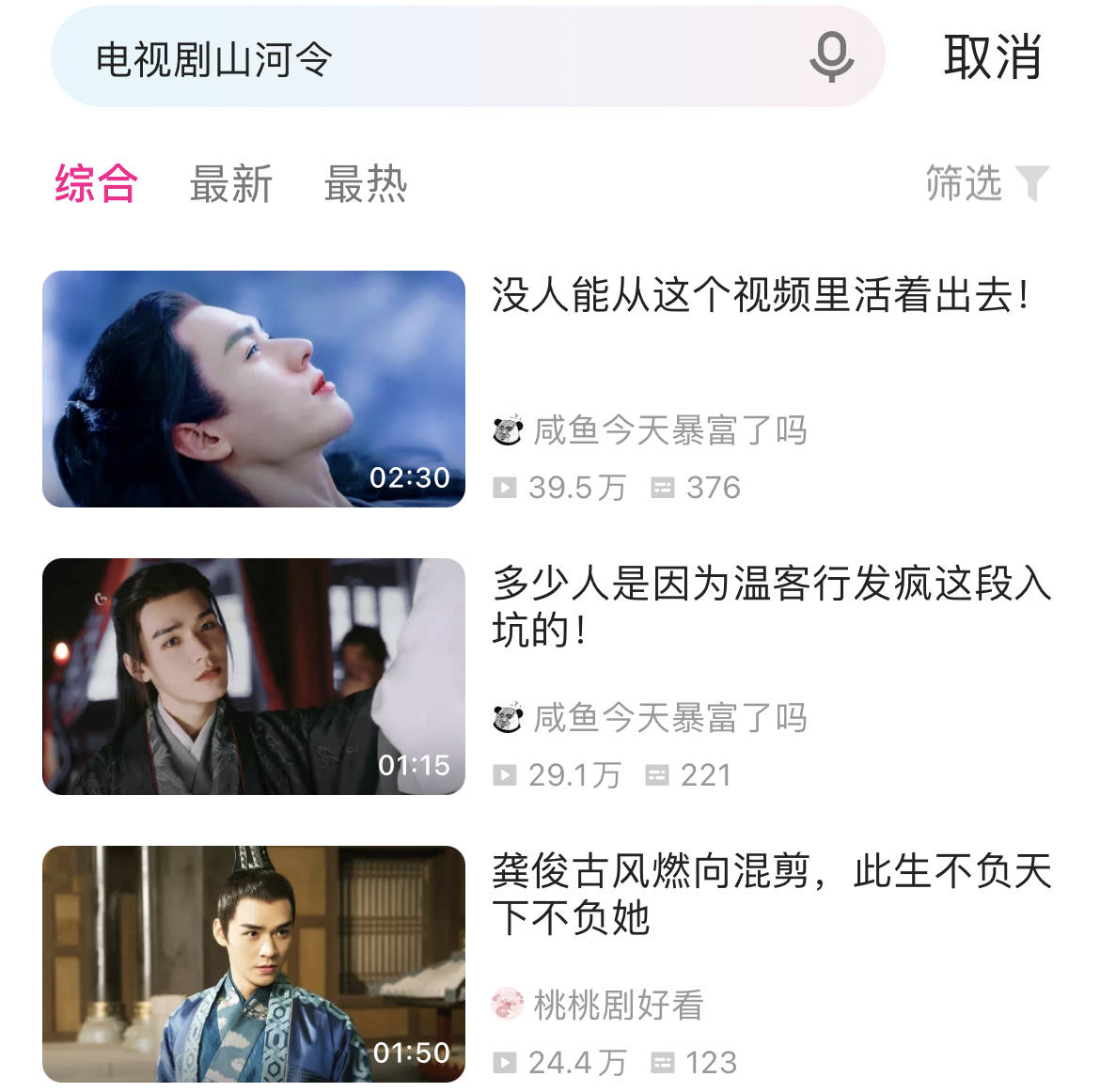This screenshot has width=1100, height=1092.
Task: Visit uploader 桃桃剧好看's profile
Action: click(617, 1005)
